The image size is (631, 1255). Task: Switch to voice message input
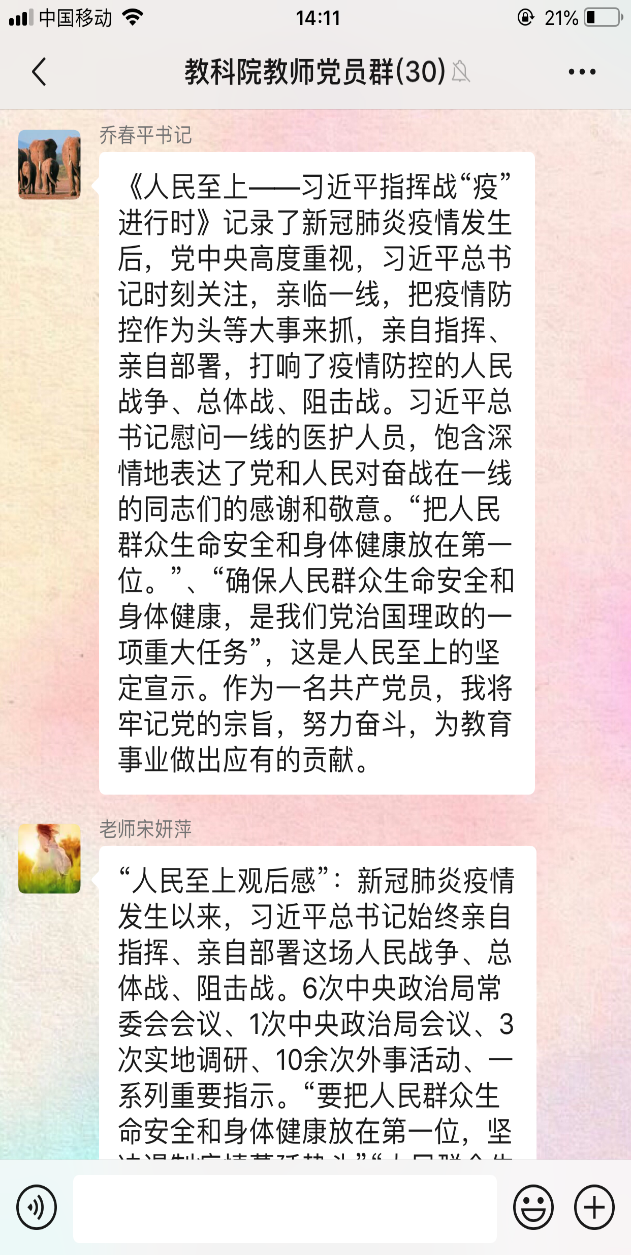coord(37,1208)
